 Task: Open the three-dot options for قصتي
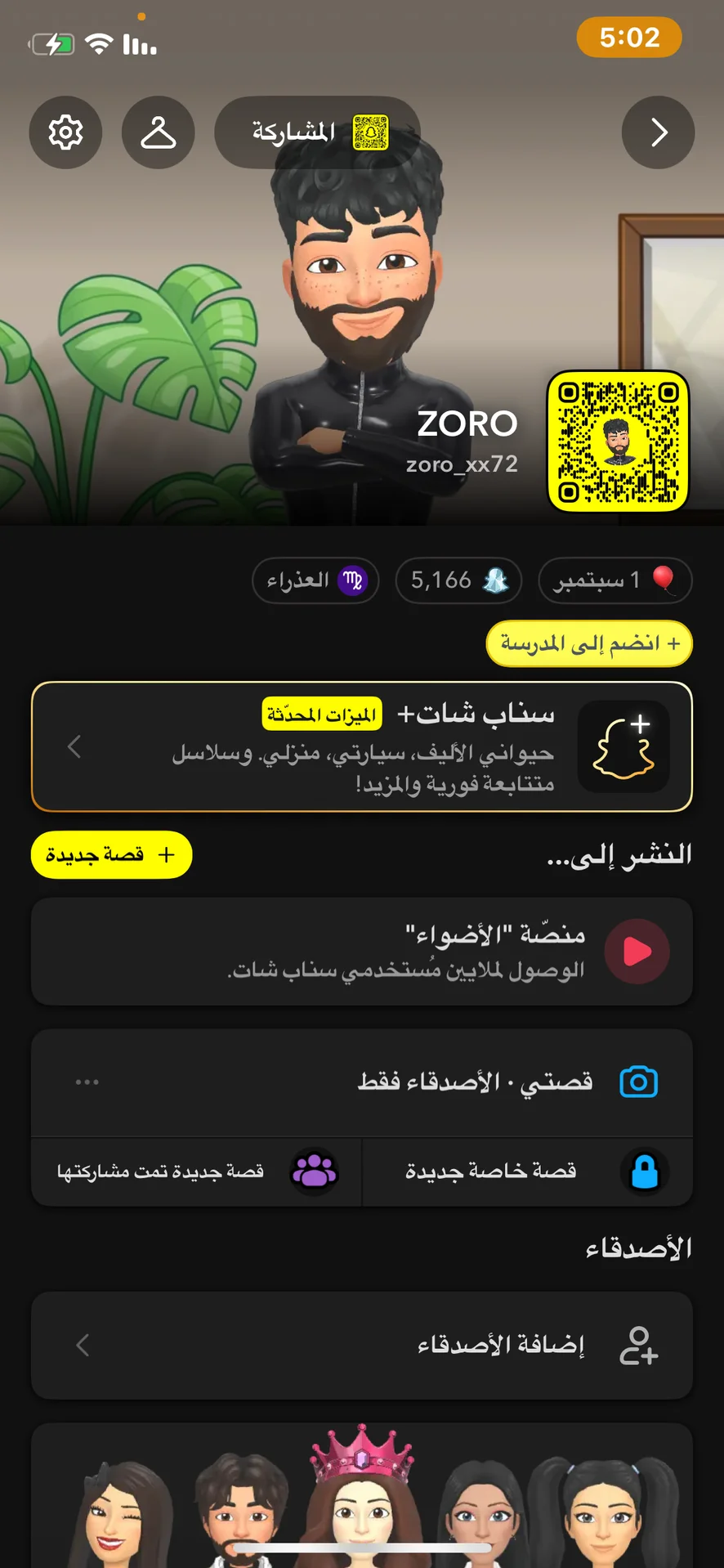pyautogui.click(x=87, y=1082)
